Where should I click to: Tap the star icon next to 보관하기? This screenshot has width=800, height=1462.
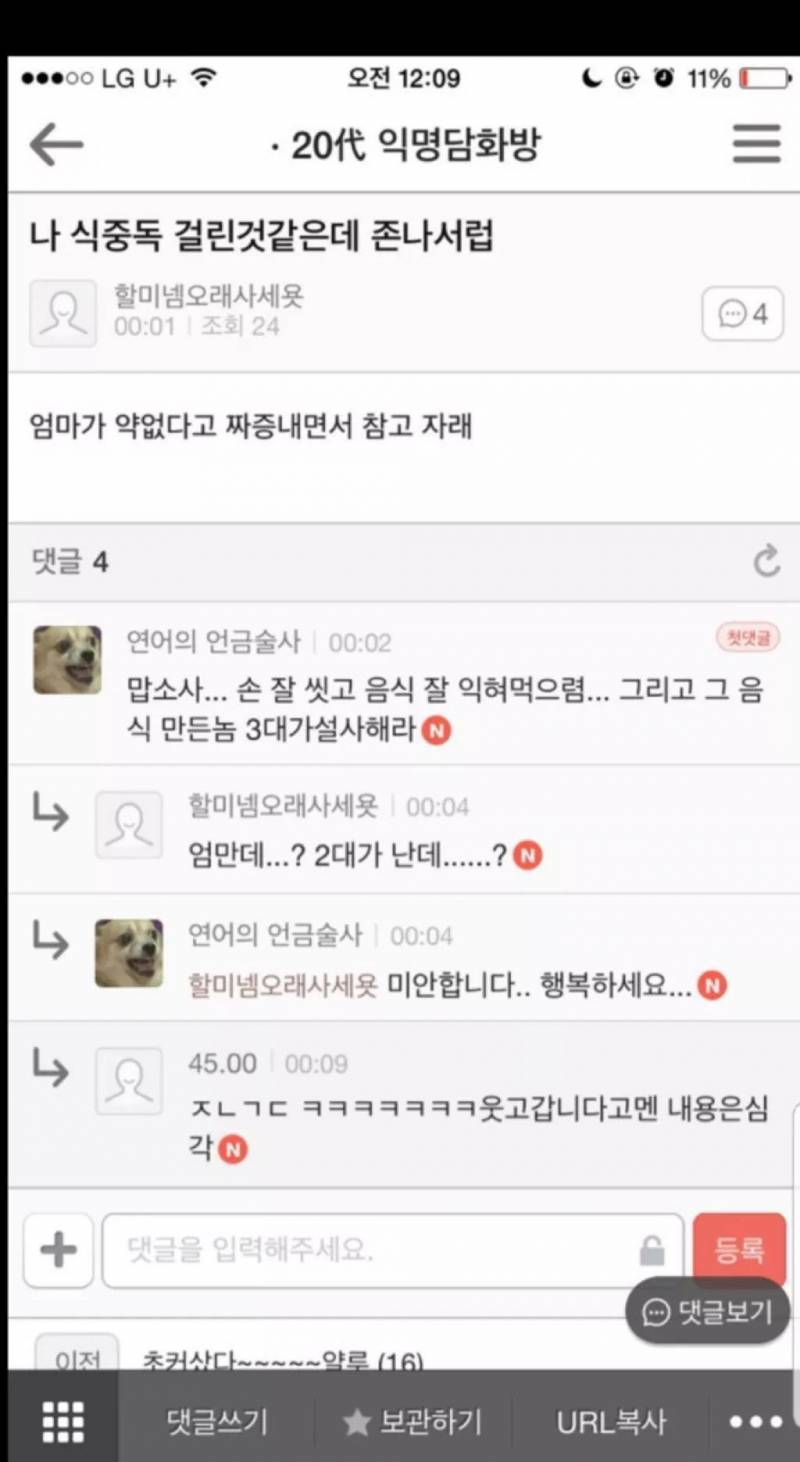pyautogui.click(x=357, y=1421)
